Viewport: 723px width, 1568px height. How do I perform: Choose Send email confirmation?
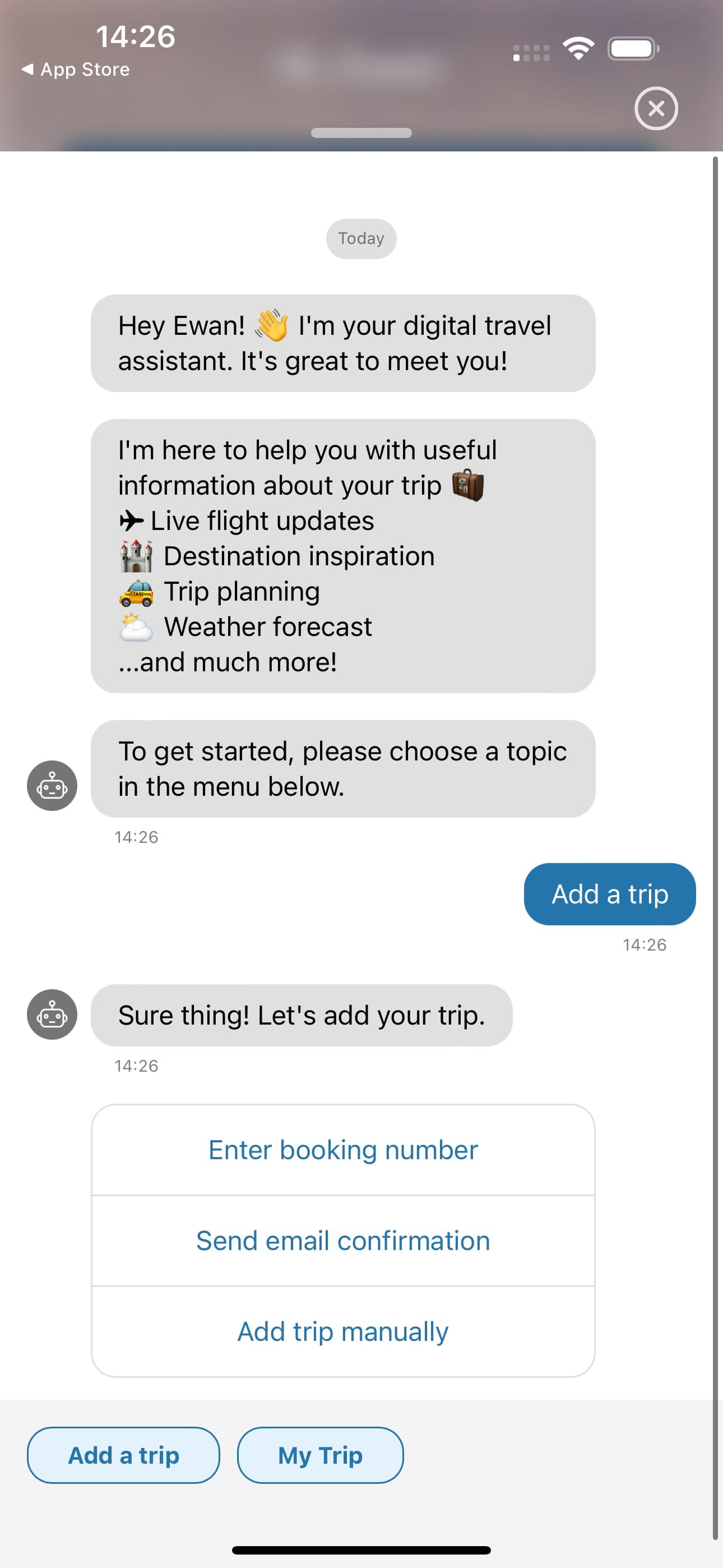pyautogui.click(x=343, y=1240)
